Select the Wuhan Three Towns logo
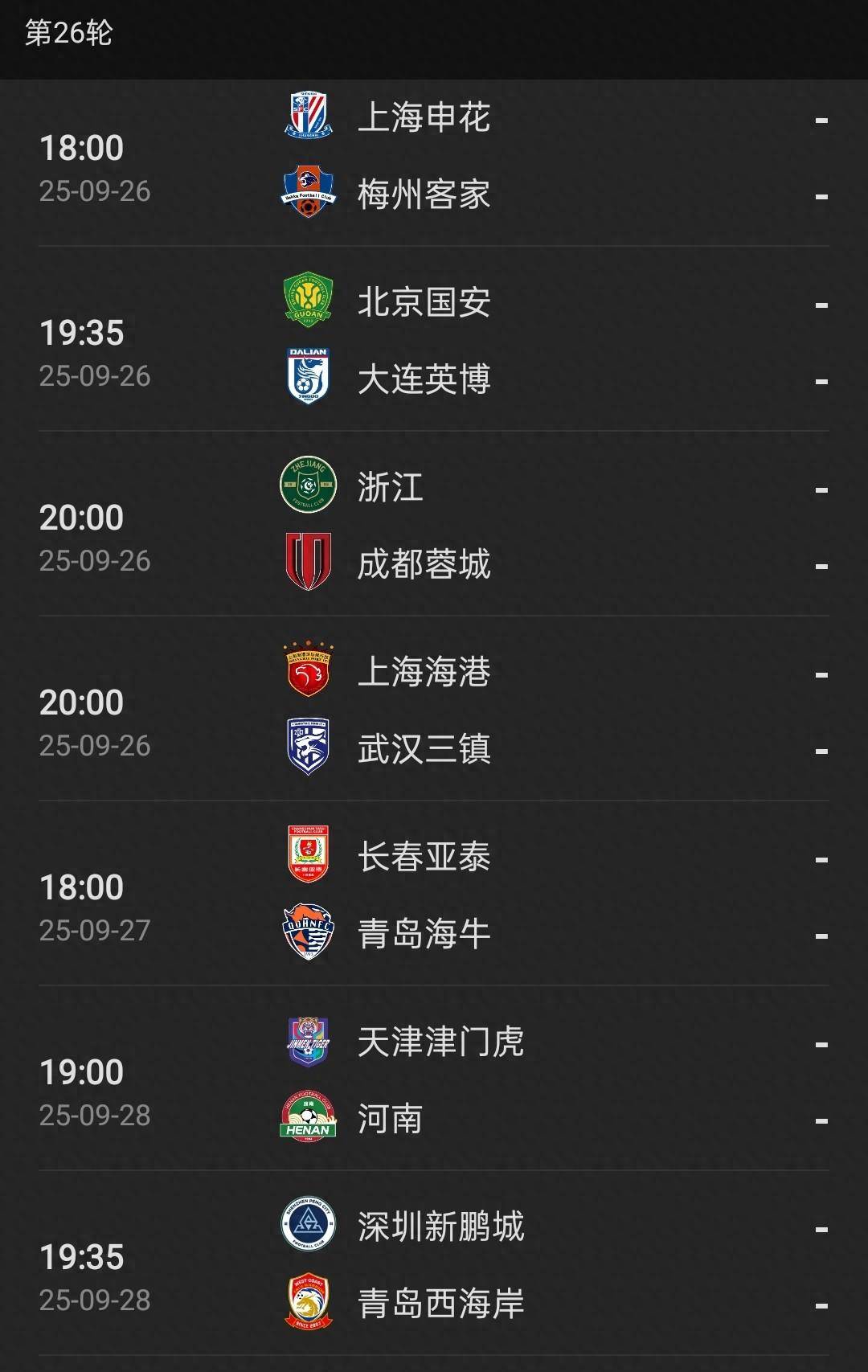This screenshot has width=868, height=1372. (x=309, y=746)
